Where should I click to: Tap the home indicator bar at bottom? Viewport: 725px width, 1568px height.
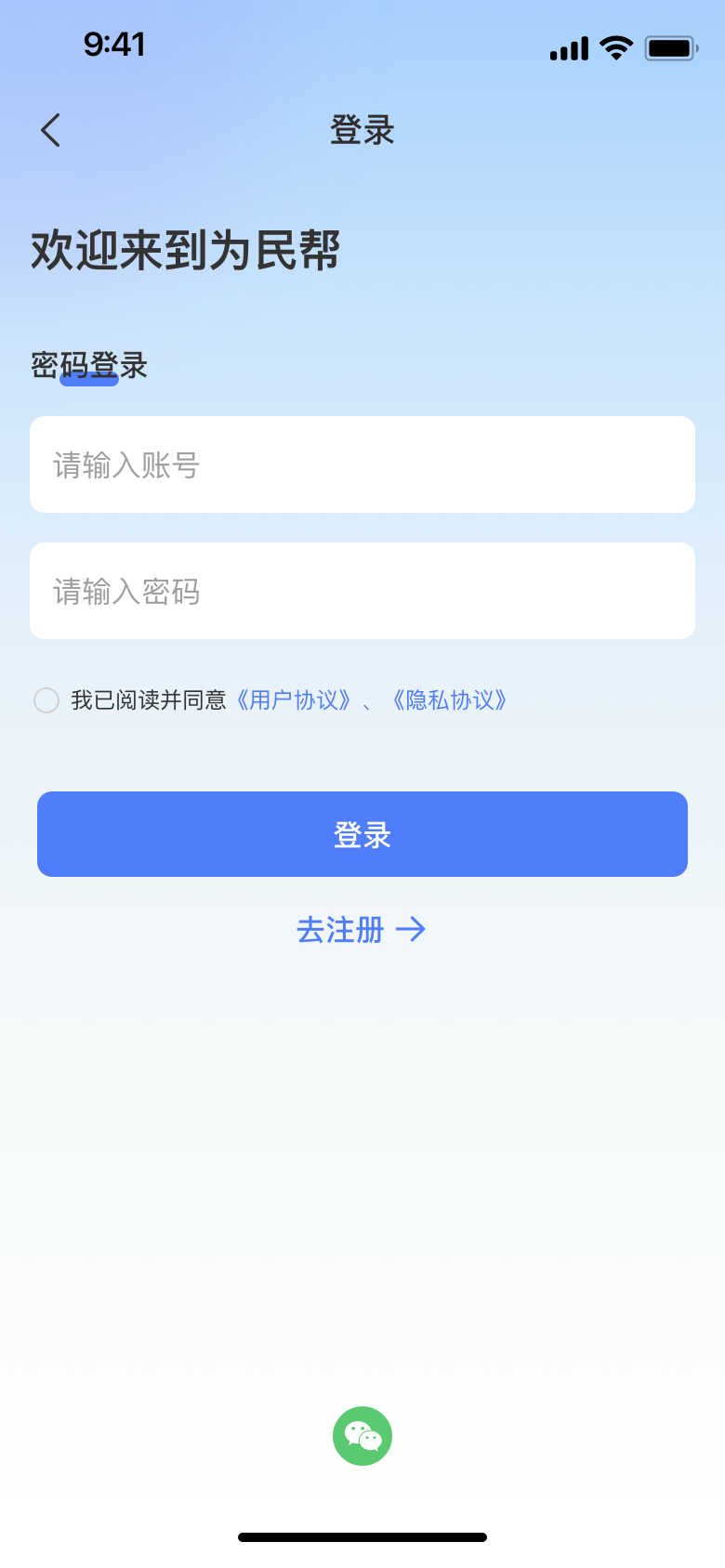point(362,1536)
